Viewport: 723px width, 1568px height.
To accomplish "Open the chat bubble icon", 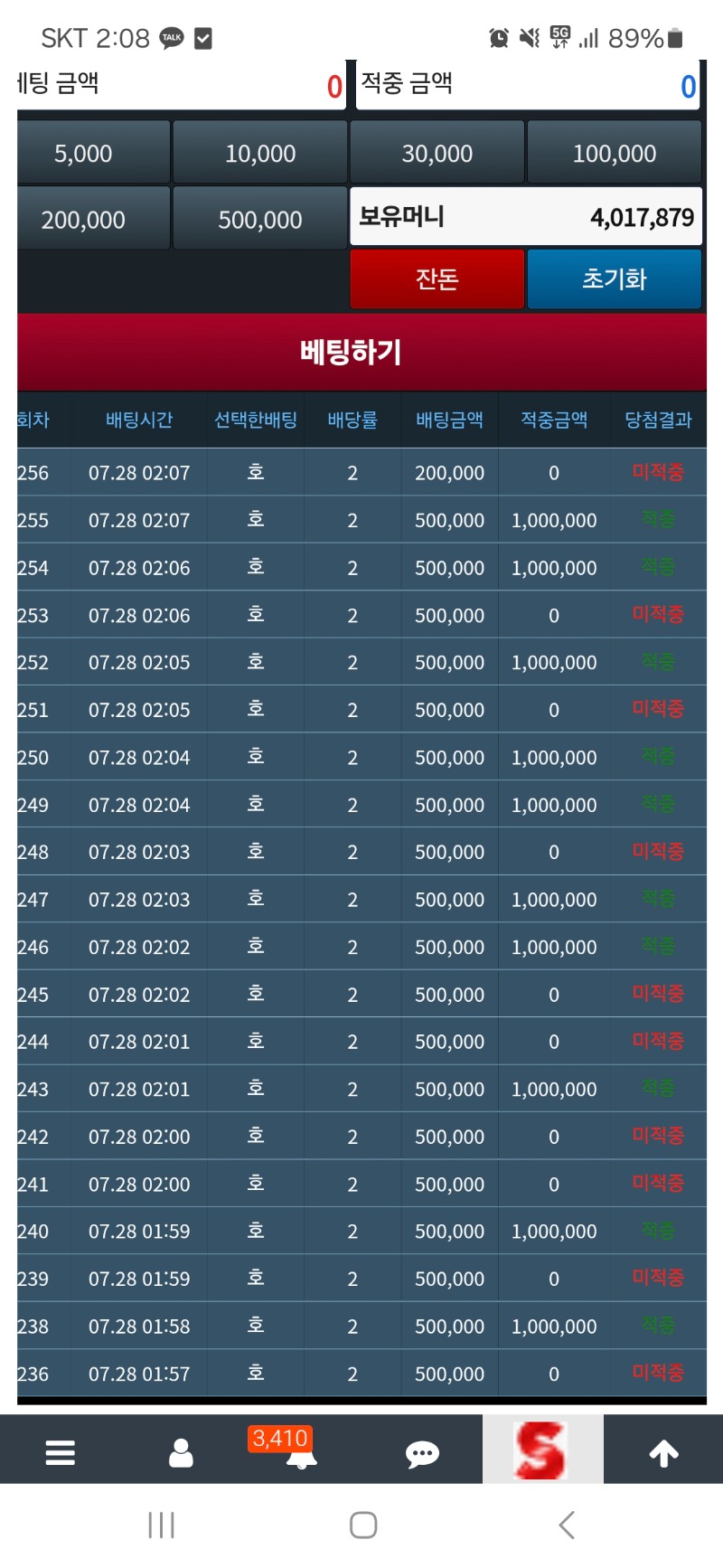I will click(422, 1453).
